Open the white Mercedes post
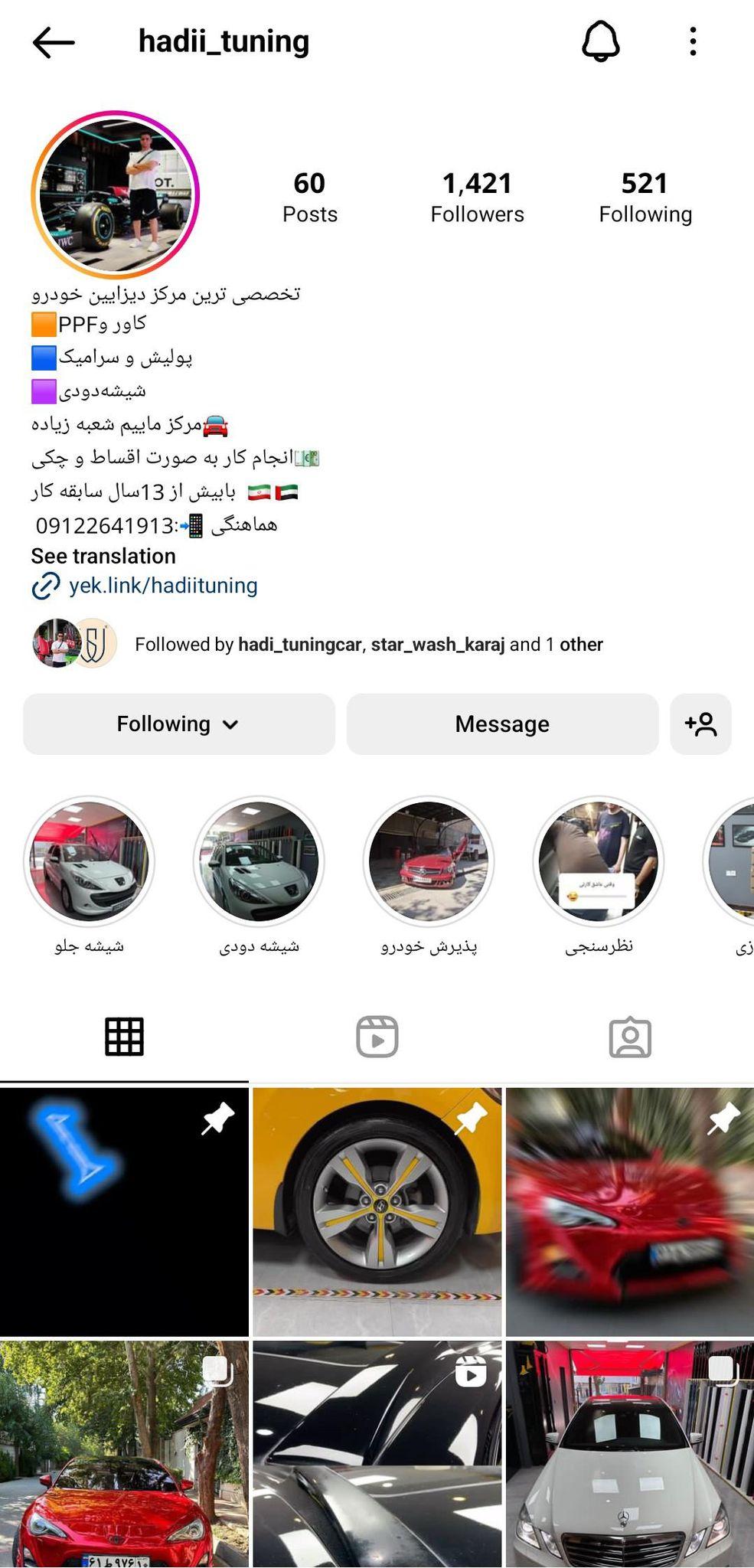Image resolution: width=754 pixels, height=1568 pixels. (630, 1455)
